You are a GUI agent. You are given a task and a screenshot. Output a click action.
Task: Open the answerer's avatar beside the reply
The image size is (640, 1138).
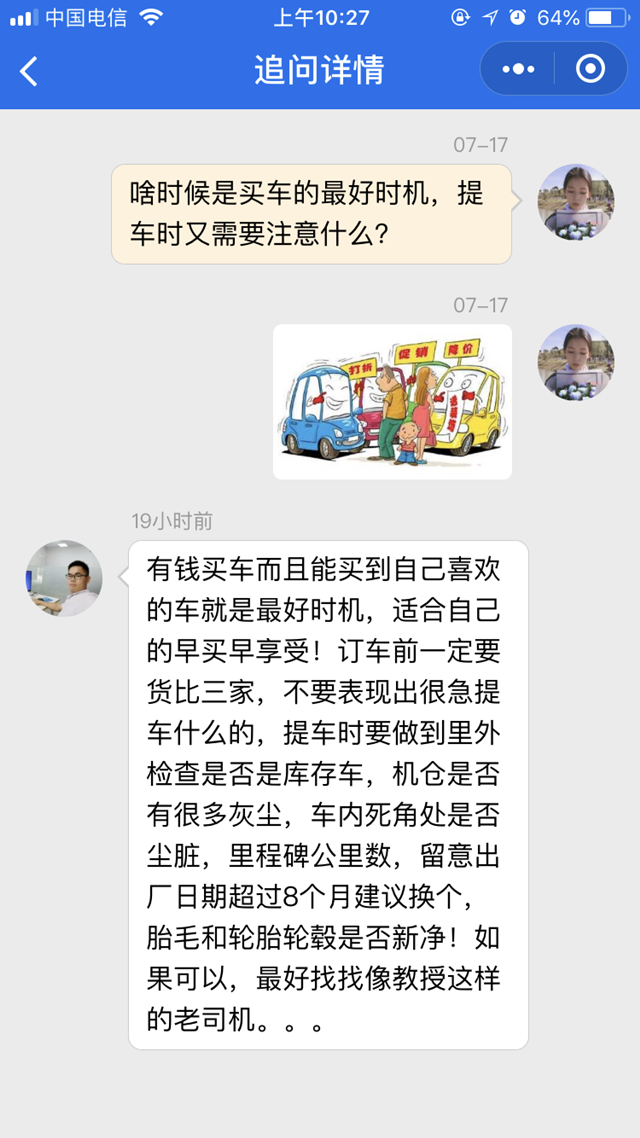tap(64, 578)
